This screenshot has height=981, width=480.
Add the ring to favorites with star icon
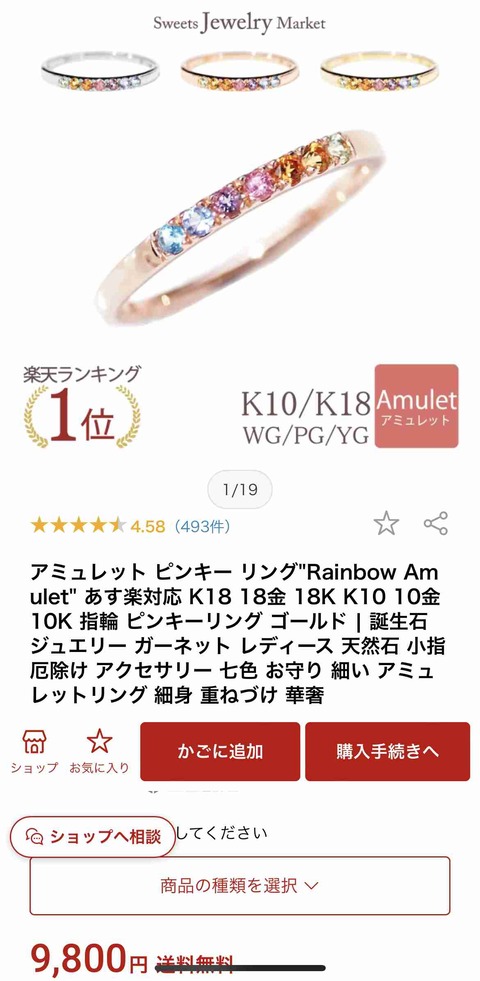tap(386, 523)
